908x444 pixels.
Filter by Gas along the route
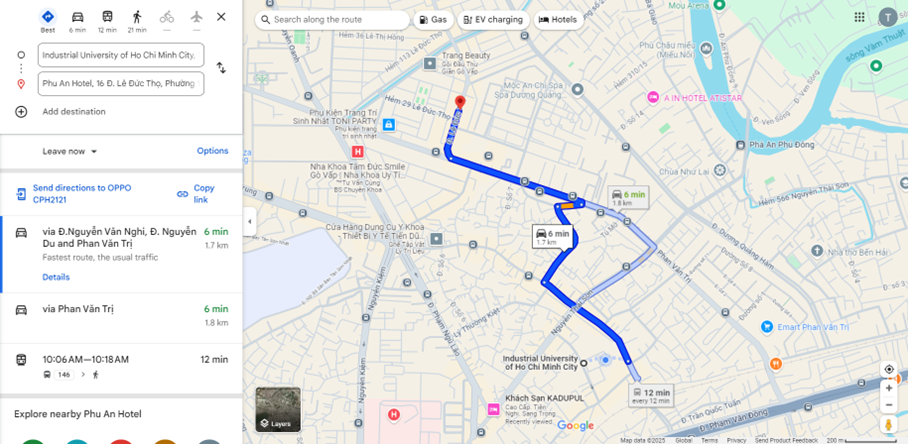432,20
